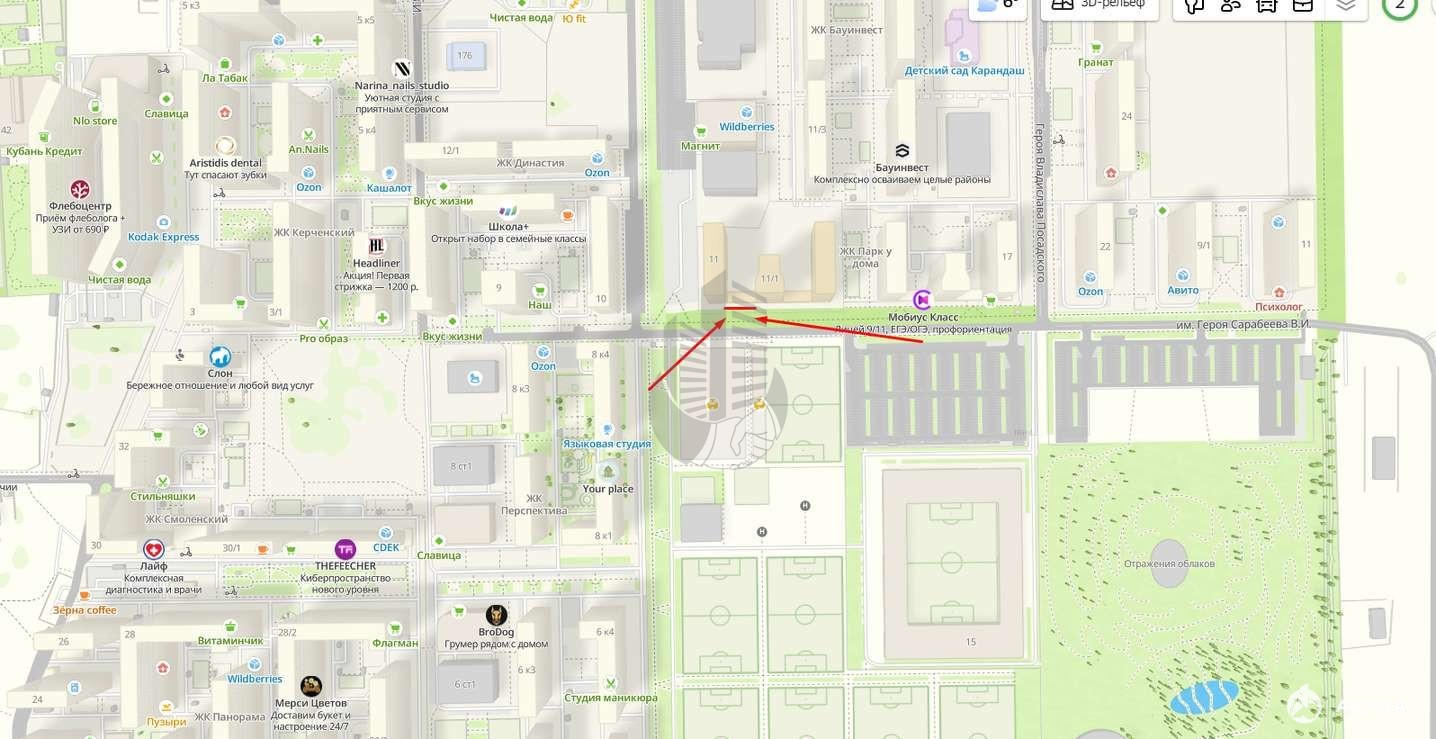Tap the Мерси Цветов flower shop marker
The height and width of the screenshot is (739, 1436).
(x=311, y=686)
